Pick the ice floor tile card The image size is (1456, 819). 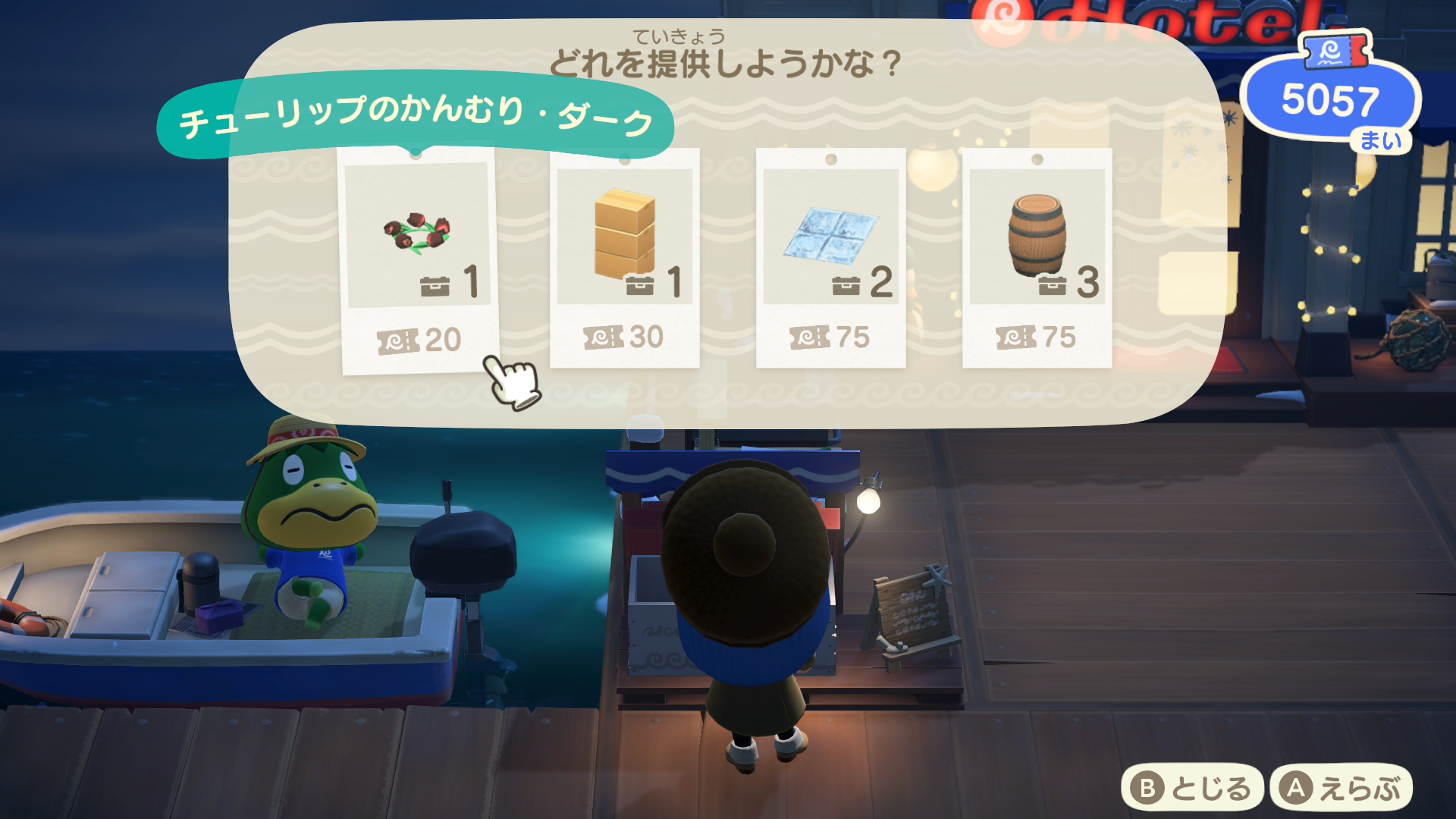[830, 258]
